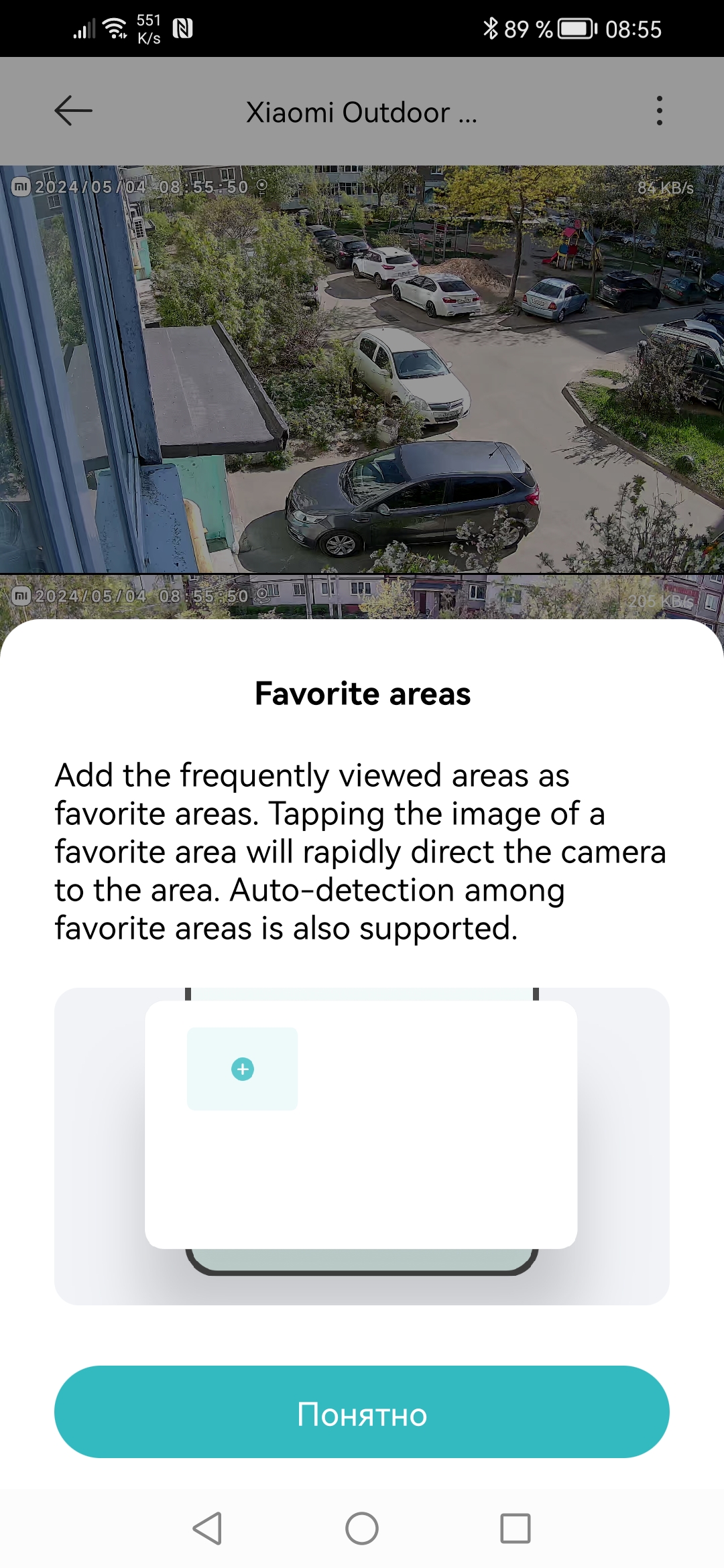Confirm the tip with the Понятно button

point(362,1413)
